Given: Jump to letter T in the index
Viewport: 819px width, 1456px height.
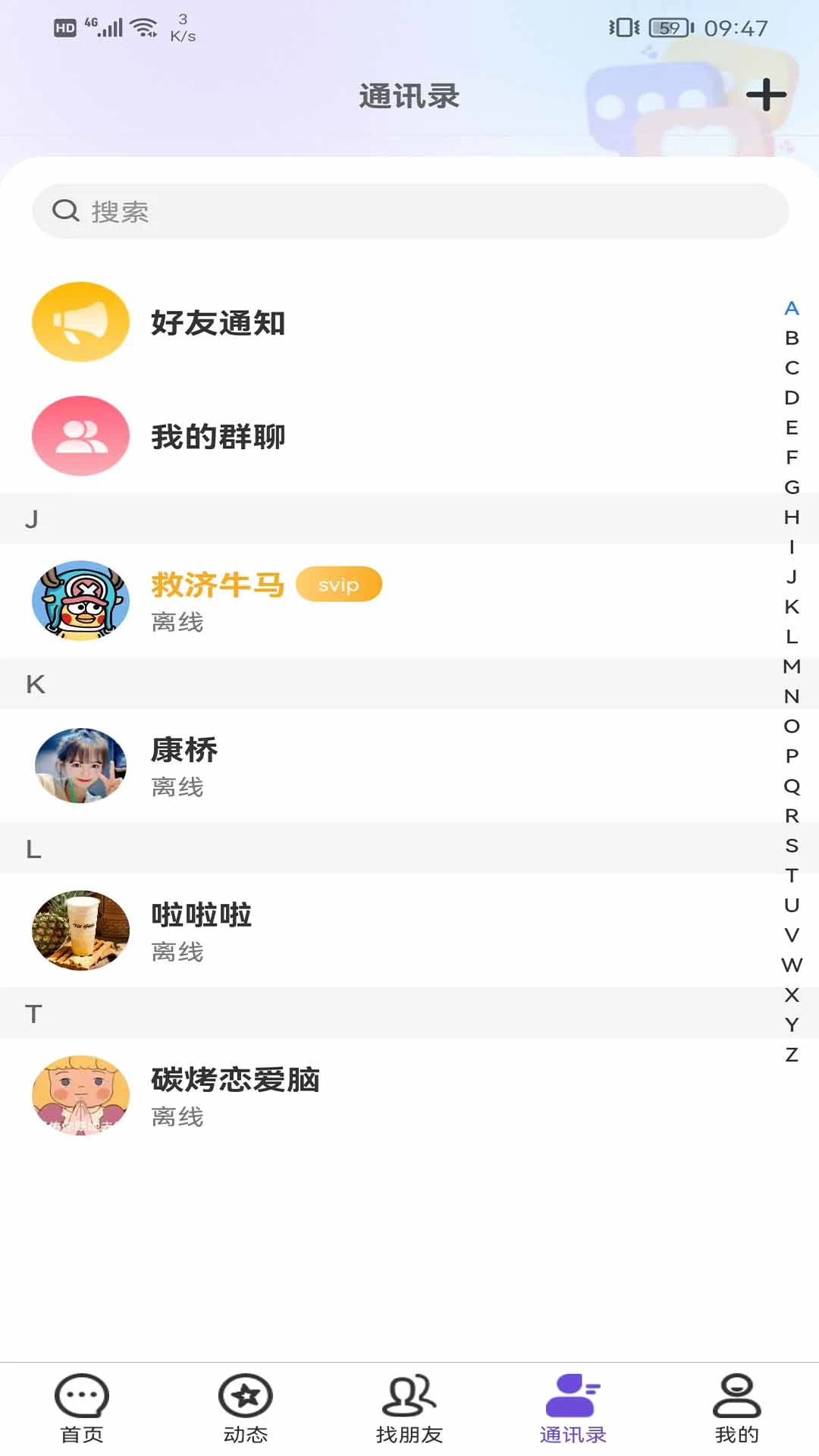Looking at the screenshot, I should 792,875.
